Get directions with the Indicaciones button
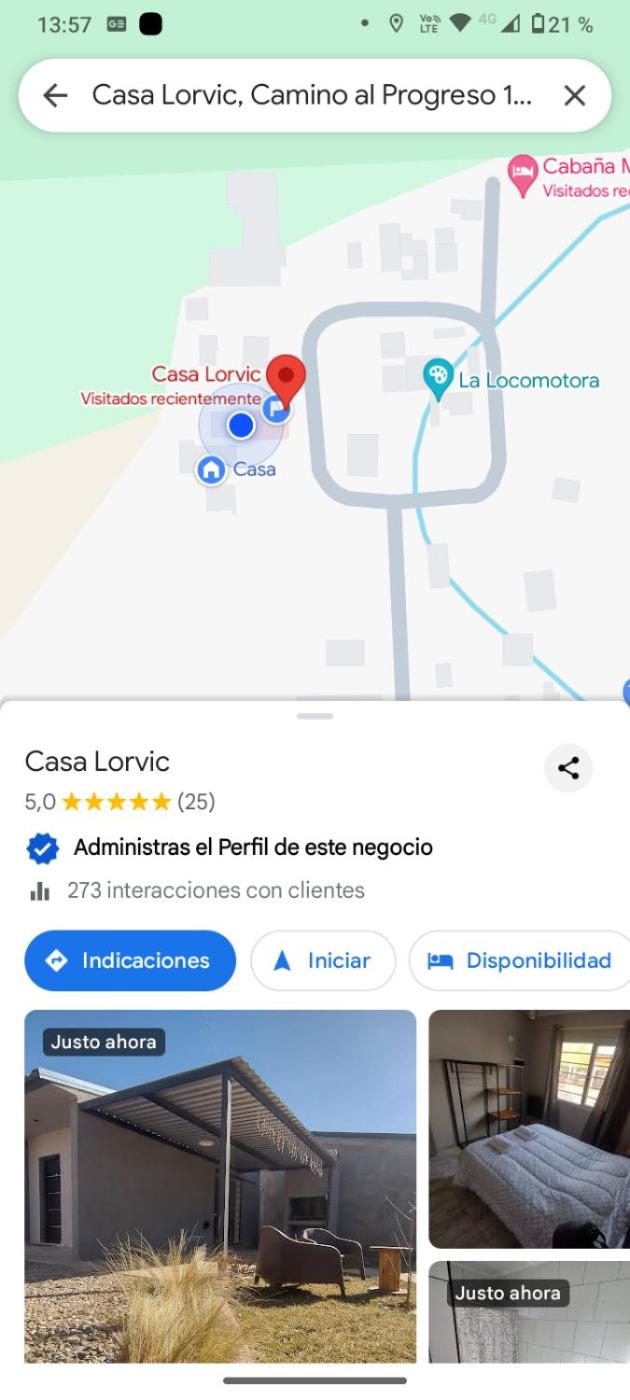 [130, 960]
